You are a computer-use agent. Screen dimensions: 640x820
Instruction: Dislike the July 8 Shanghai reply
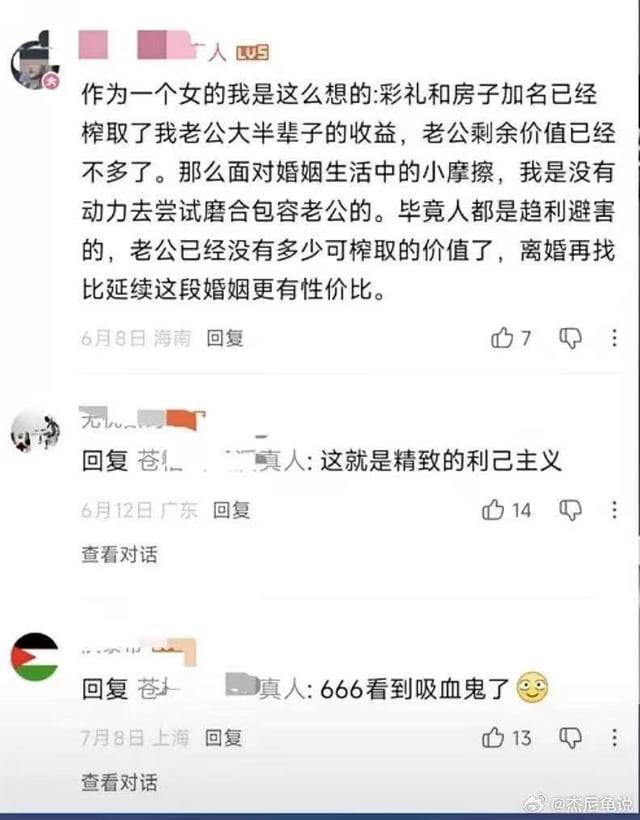point(570,738)
